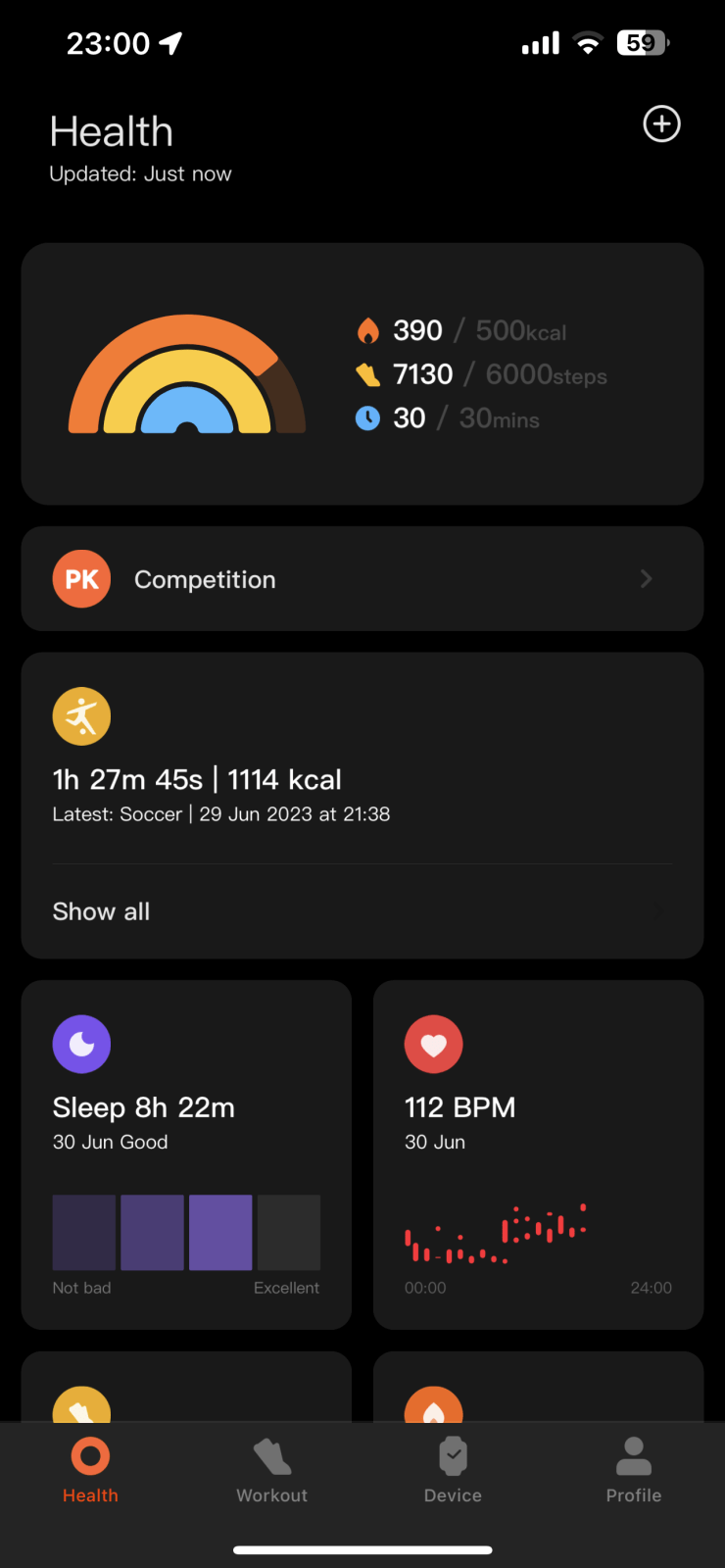Open the Sleep 8h 22m card
725x1568 pixels.
tap(186, 1154)
